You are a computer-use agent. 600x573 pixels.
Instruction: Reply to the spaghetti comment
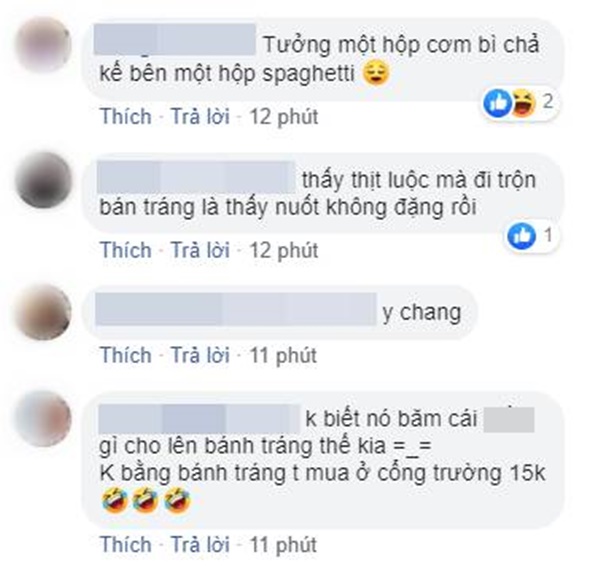click(x=197, y=116)
